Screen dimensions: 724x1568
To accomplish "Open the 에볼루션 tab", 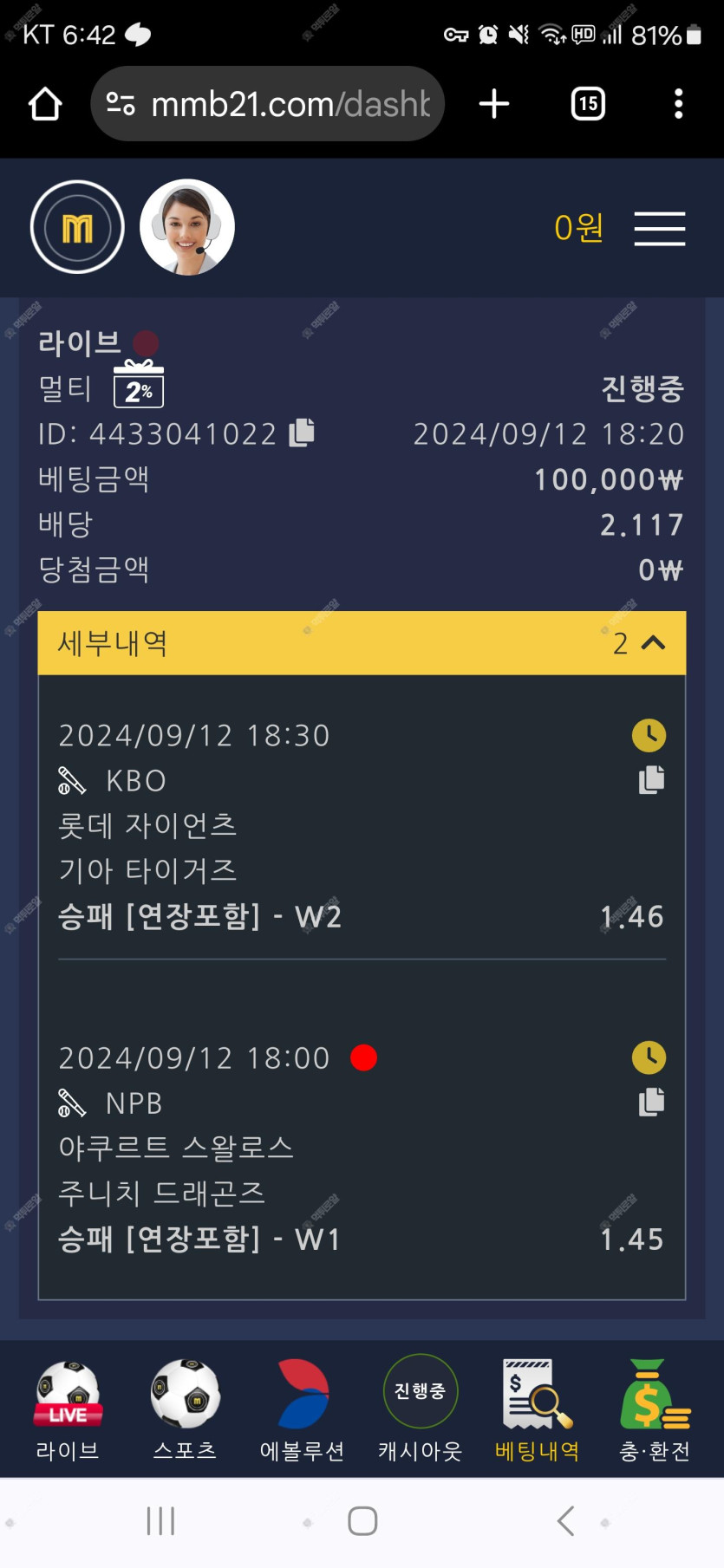I will tap(303, 1410).
